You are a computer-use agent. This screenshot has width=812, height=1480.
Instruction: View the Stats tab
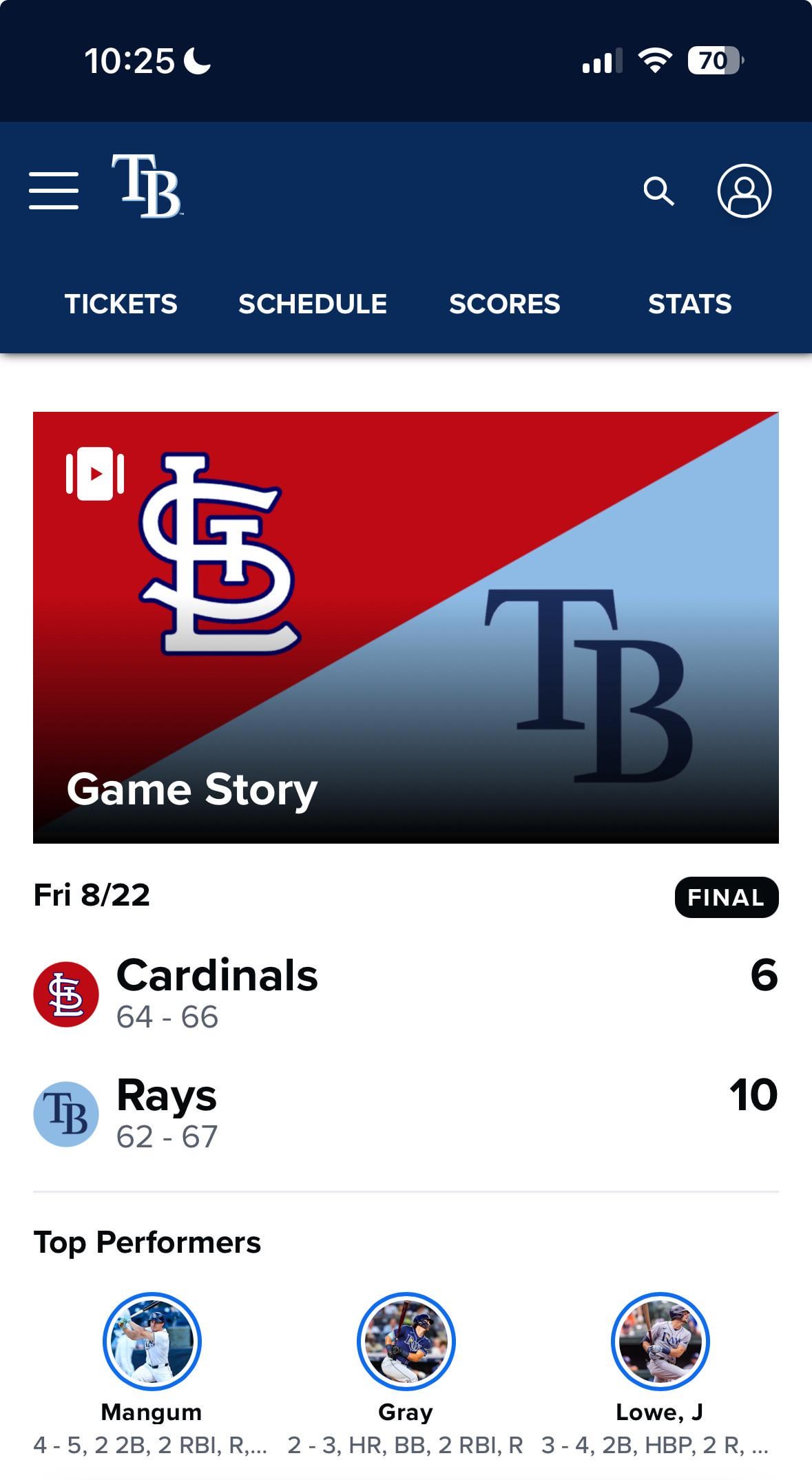689,304
